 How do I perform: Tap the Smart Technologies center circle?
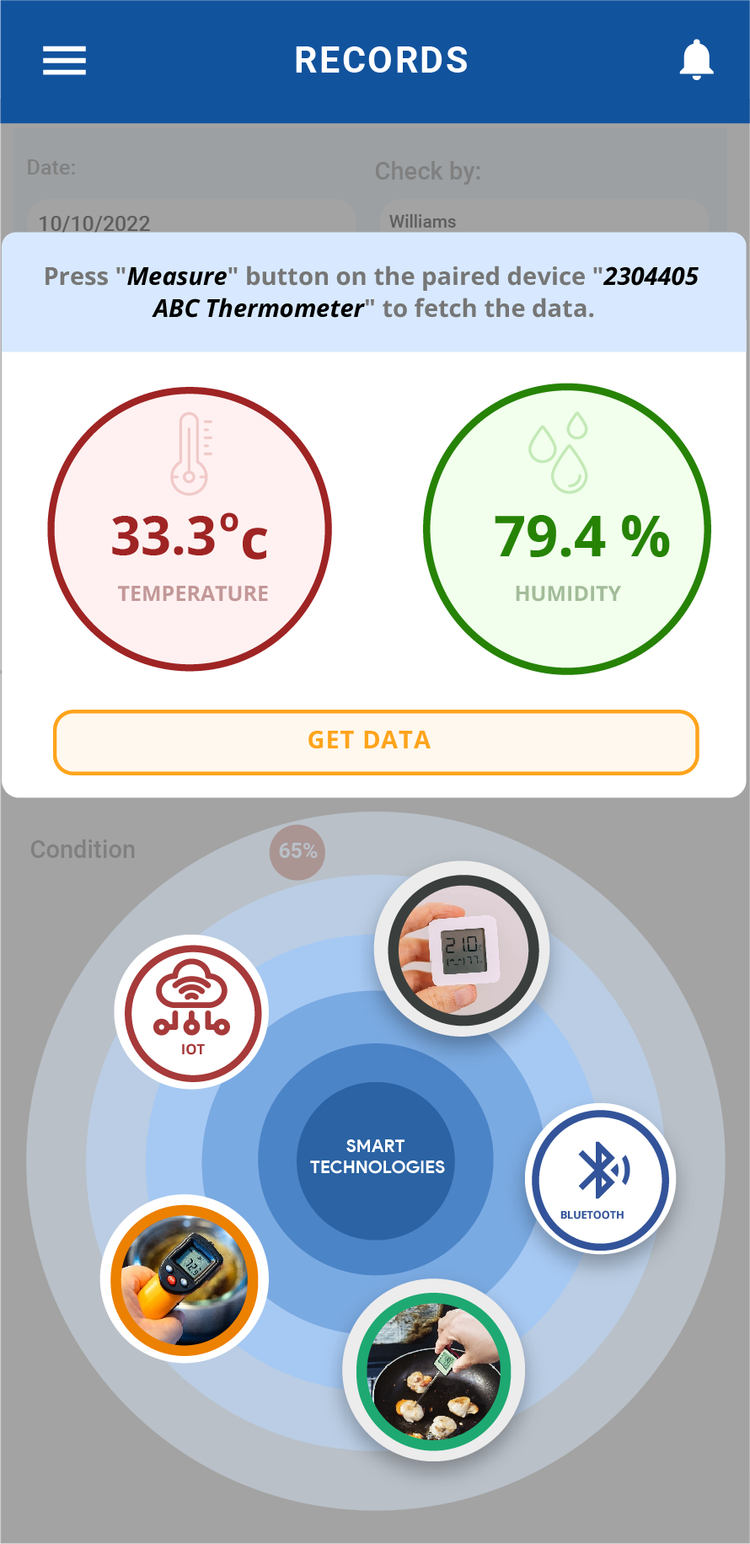(x=375, y=1157)
